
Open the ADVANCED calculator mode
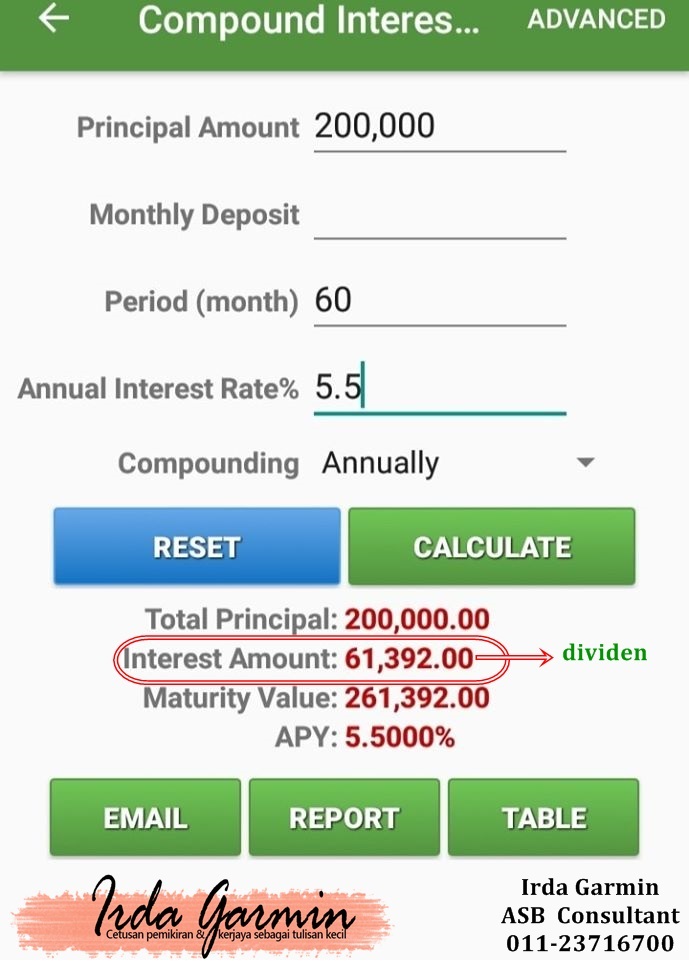click(596, 20)
